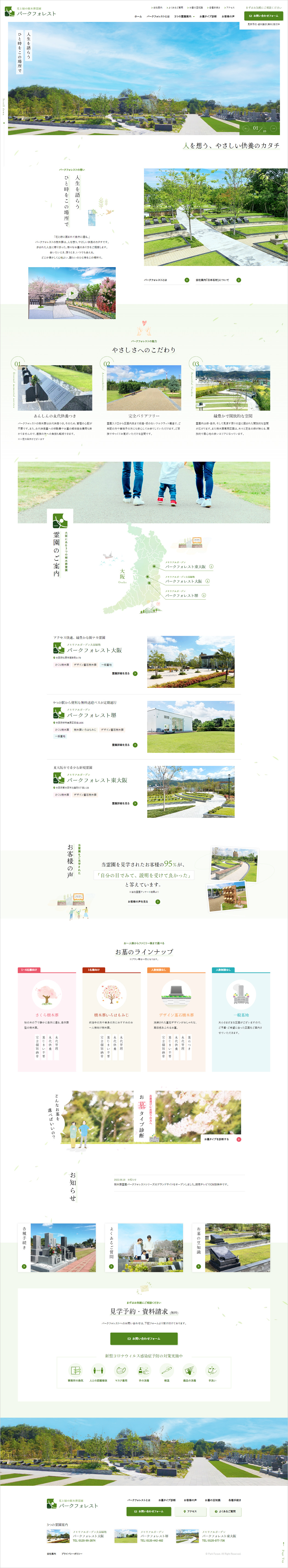Expand the 3つの霊園案内 navigation dropdown
The image size is (288, 1568).
[183, 16]
